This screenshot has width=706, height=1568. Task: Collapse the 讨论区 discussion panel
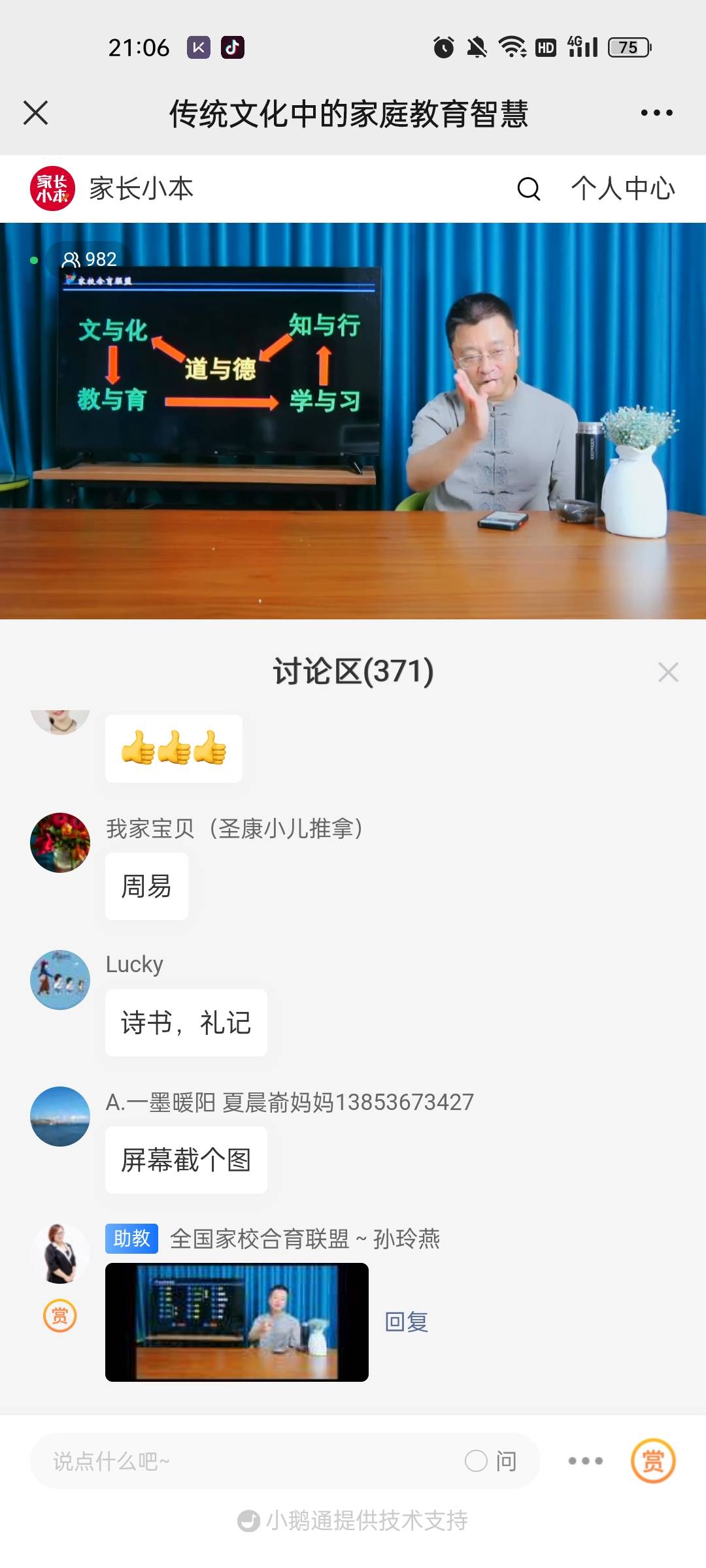click(668, 673)
